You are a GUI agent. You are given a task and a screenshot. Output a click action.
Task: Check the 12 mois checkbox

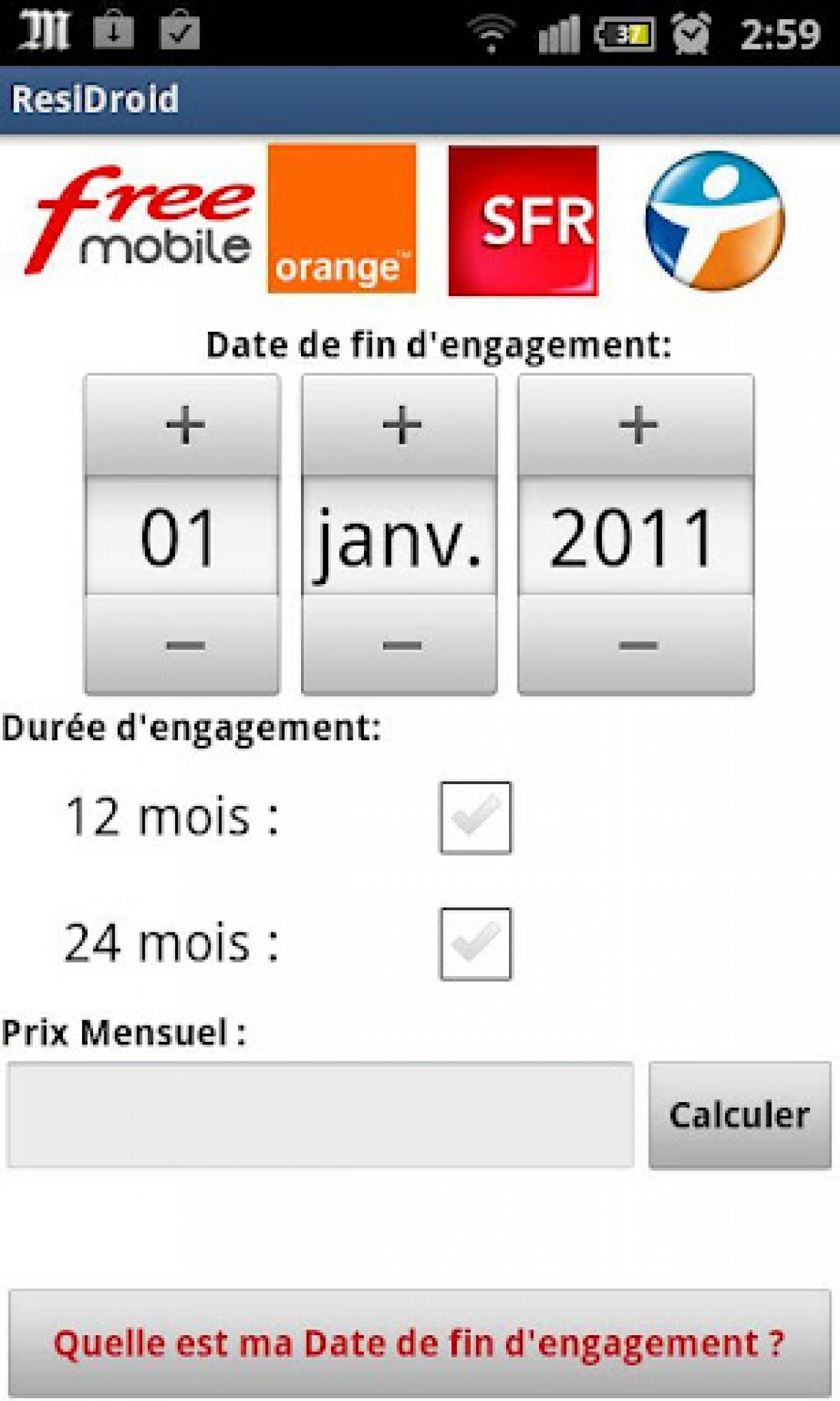click(x=475, y=817)
